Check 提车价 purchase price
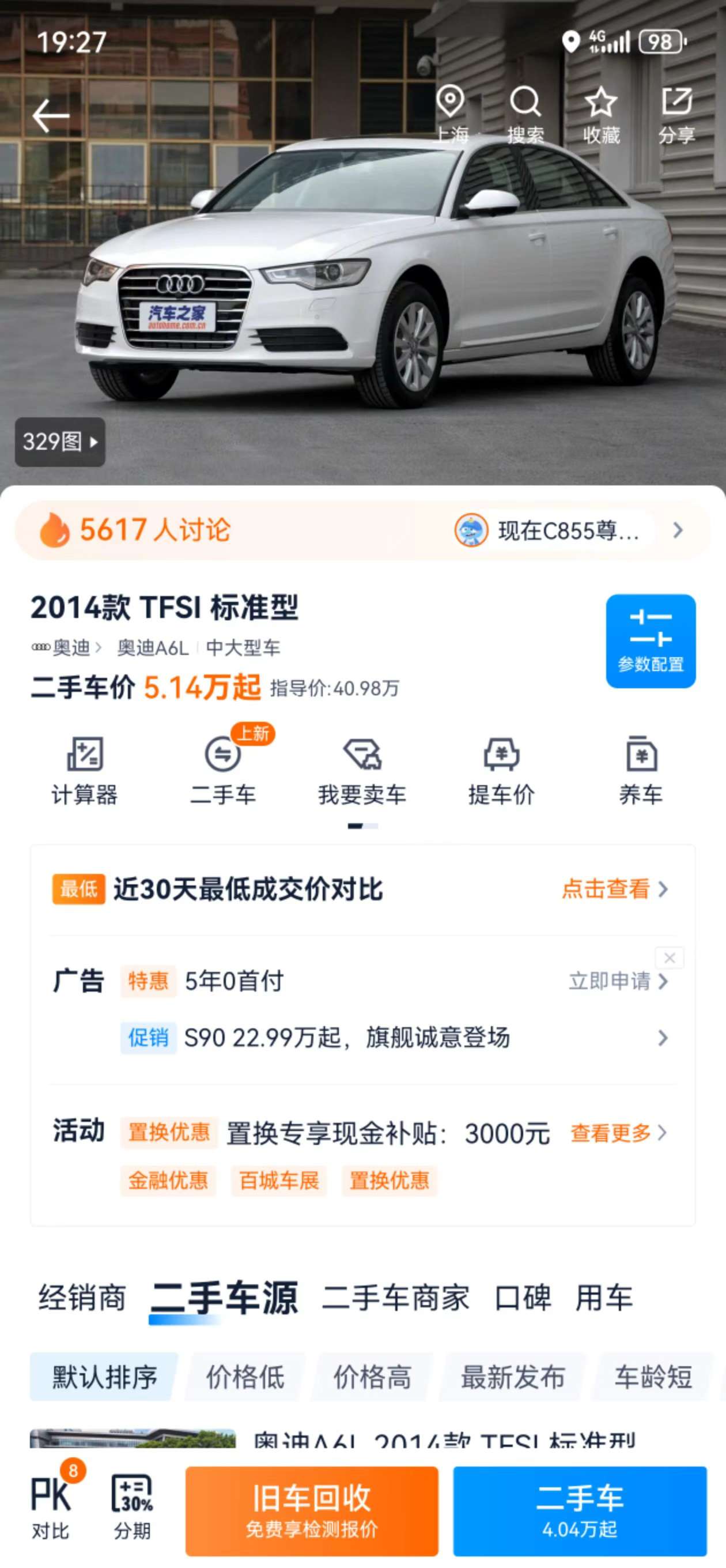Screen dimensions: 726x1568 pos(501,771)
